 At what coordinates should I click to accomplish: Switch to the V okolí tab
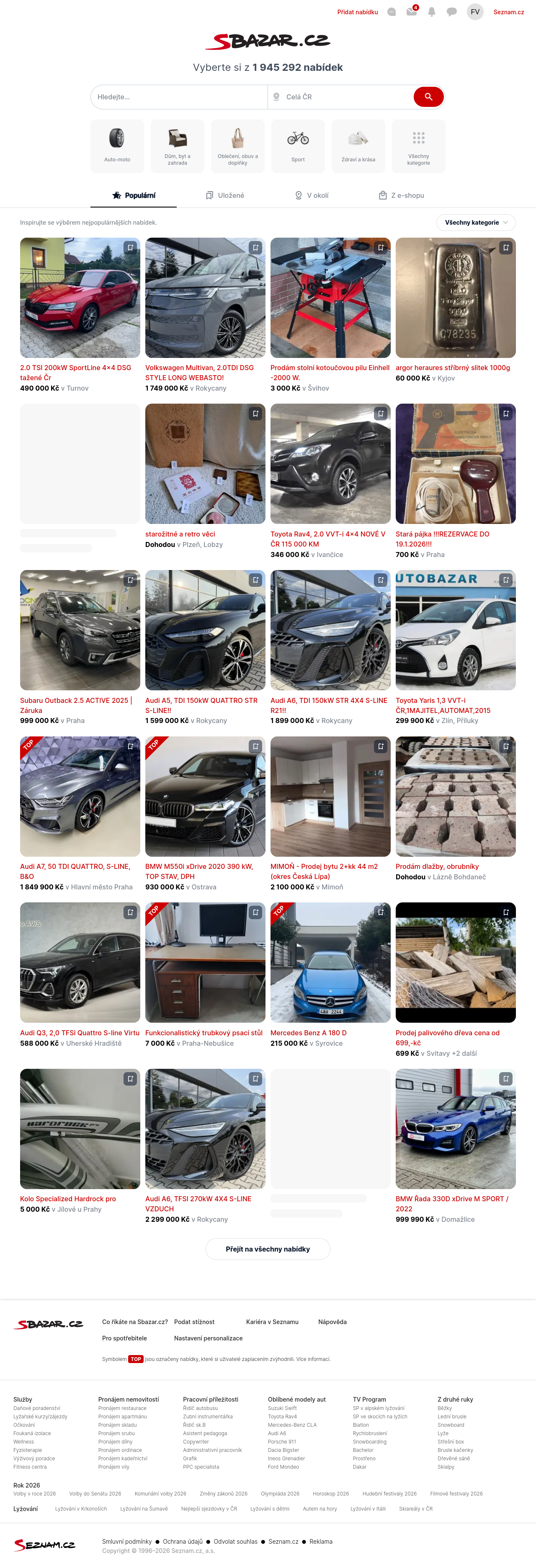(312, 195)
